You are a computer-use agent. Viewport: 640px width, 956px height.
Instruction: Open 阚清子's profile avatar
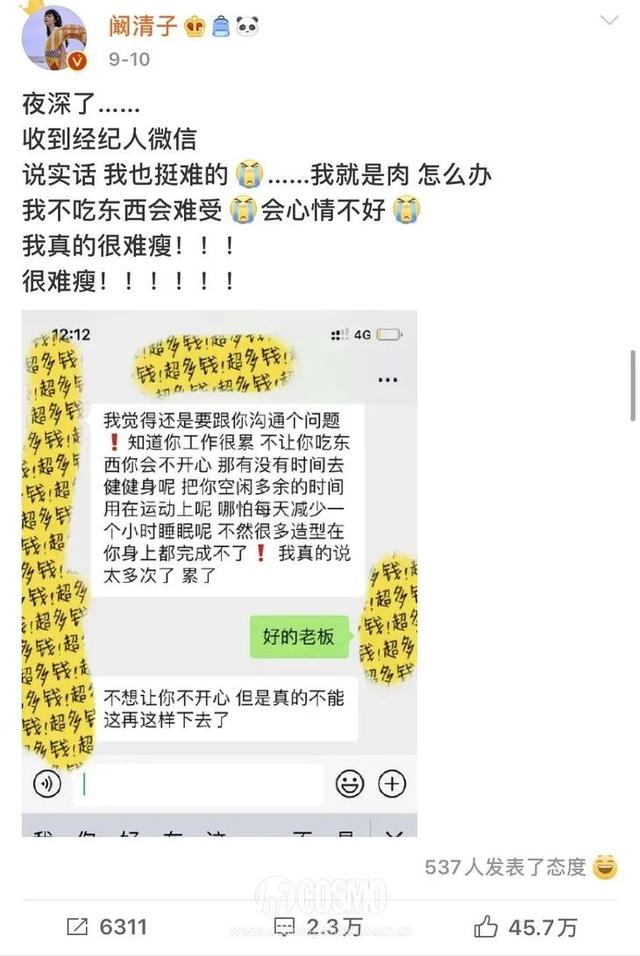click(x=54, y=40)
